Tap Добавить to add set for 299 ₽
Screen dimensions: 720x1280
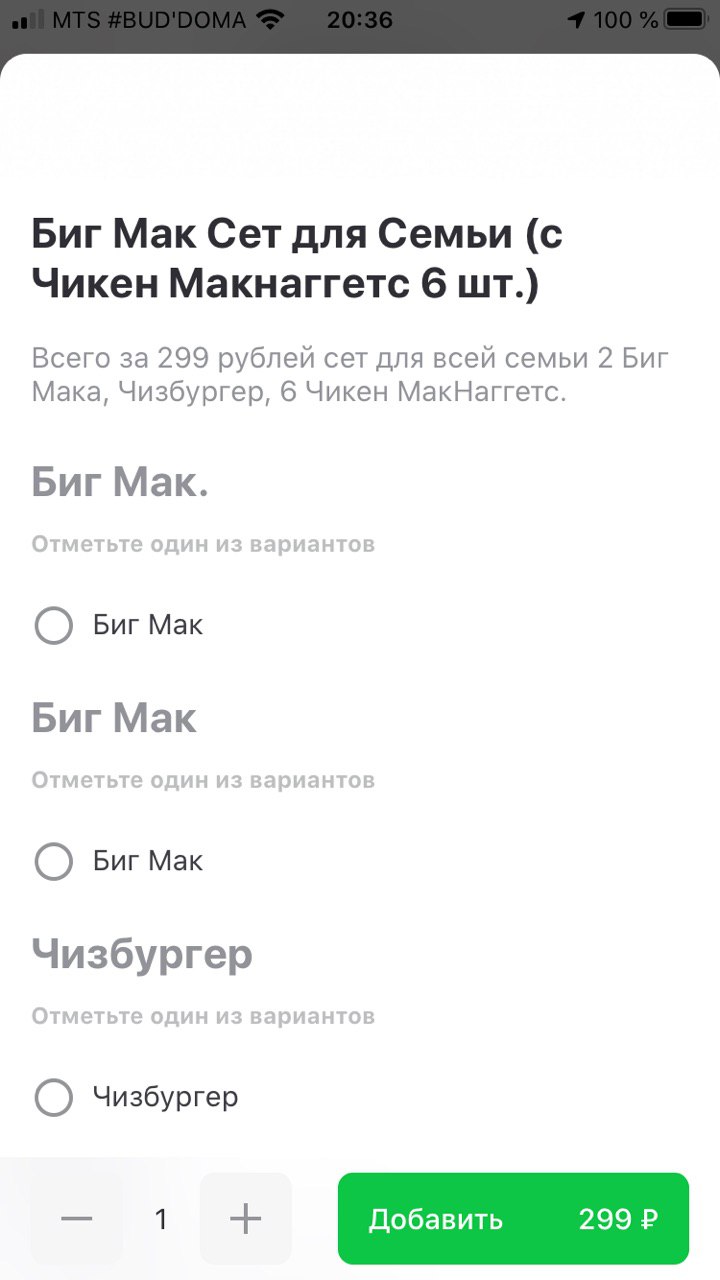(x=513, y=1219)
